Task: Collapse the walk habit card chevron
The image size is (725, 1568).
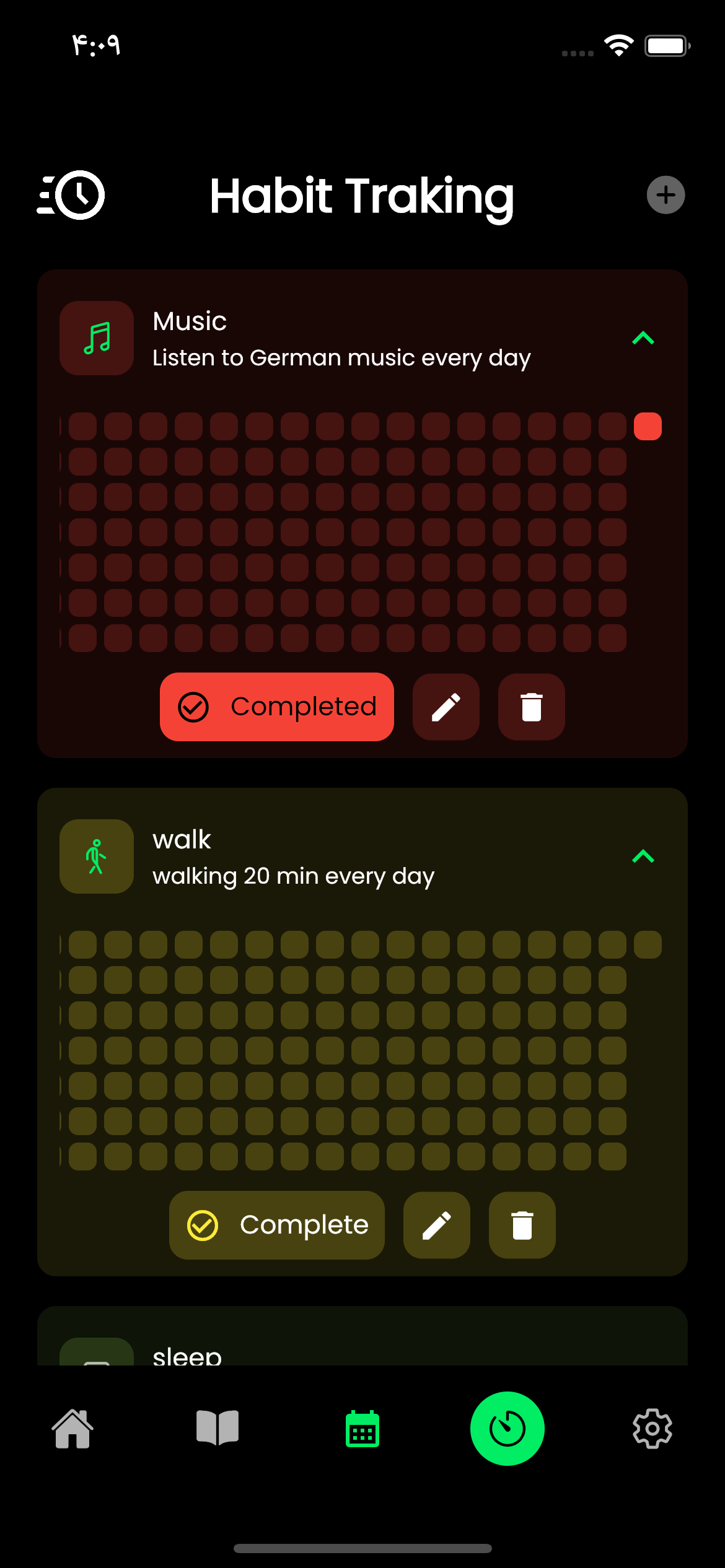Action: [x=644, y=856]
